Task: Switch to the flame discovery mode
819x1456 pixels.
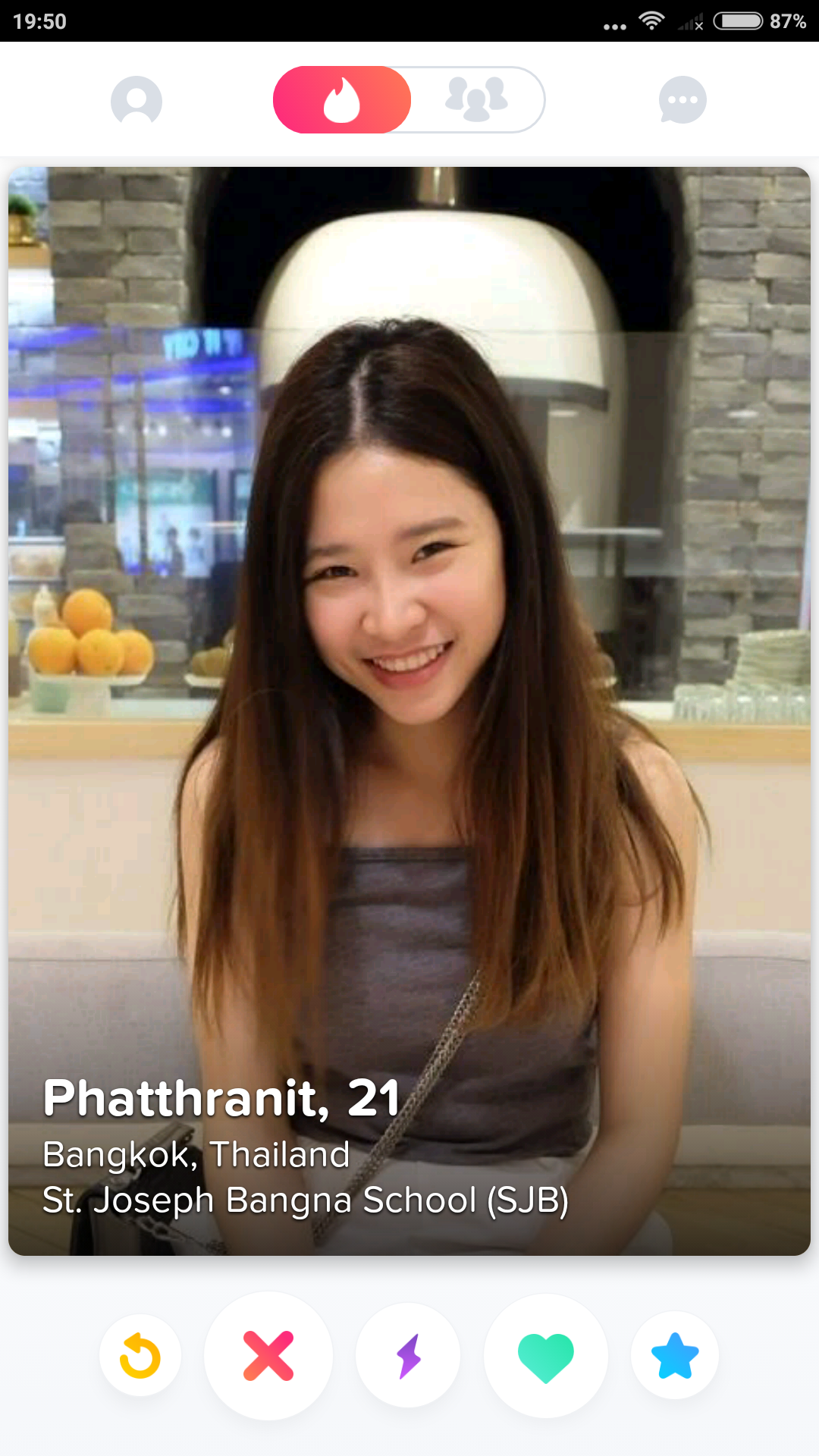Action: click(x=342, y=100)
